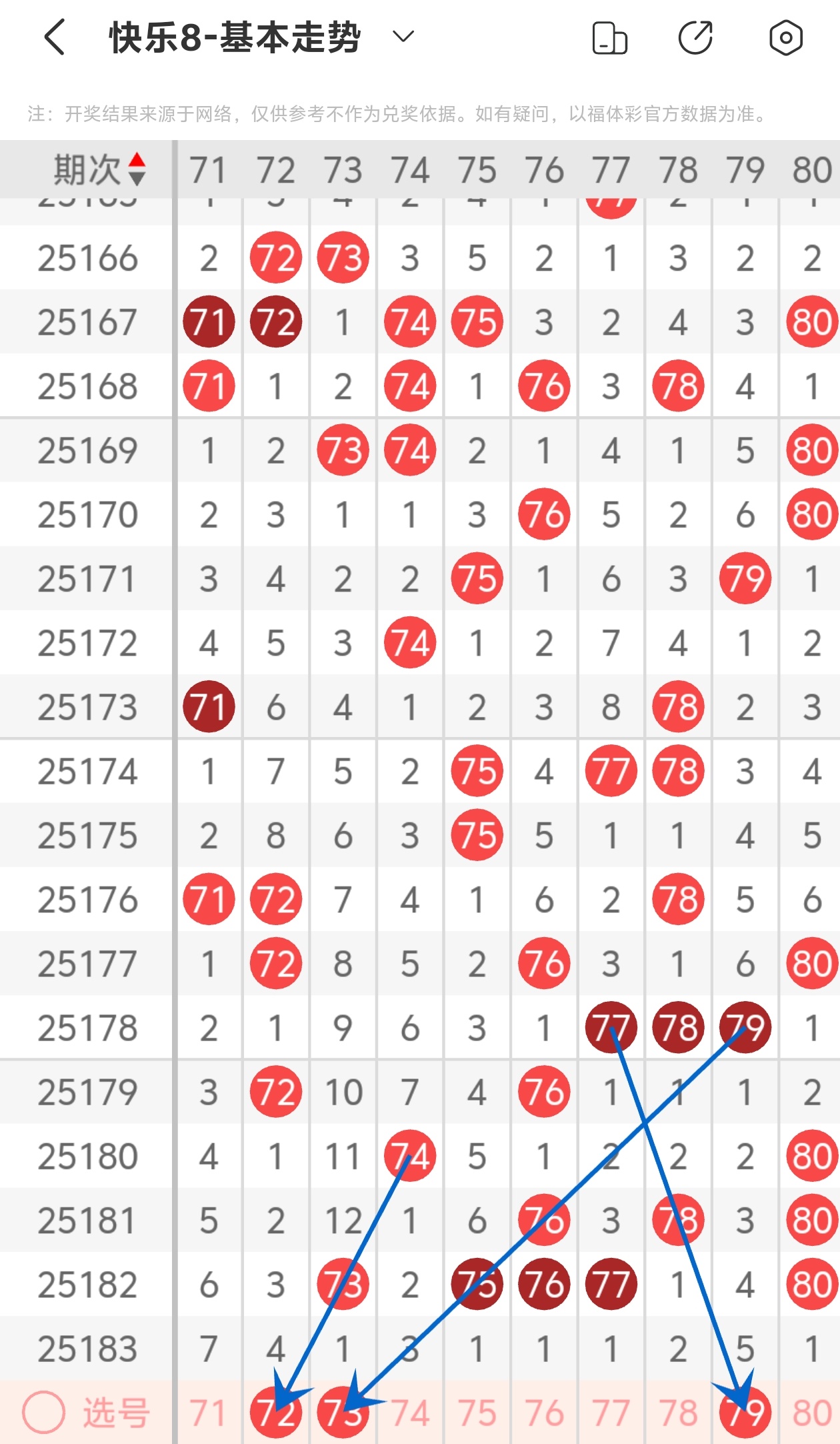Choose number 75 in the 选号 row
This screenshot has width=840, height=1444.
point(477,1413)
